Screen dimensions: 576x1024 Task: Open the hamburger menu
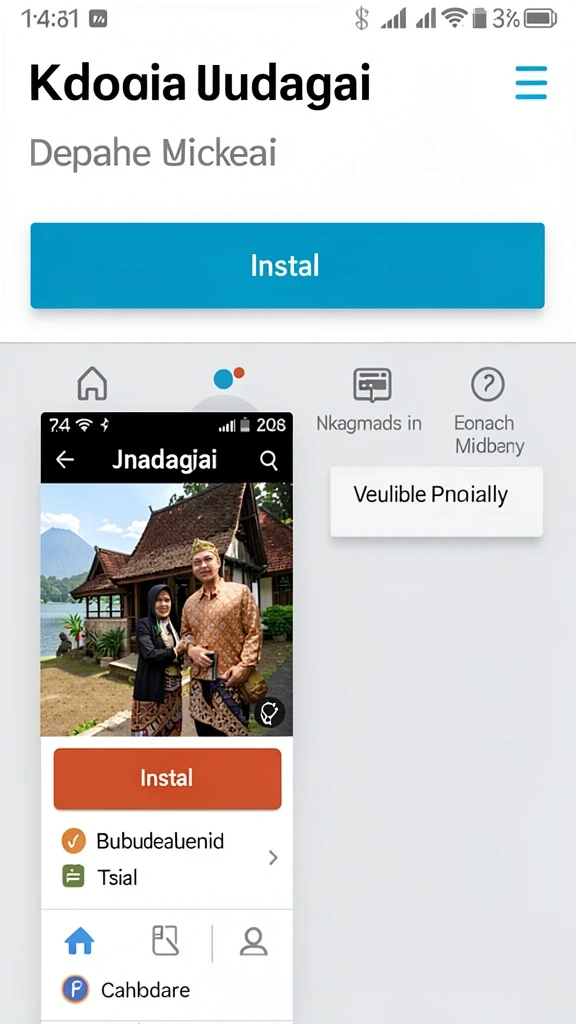click(x=530, y=83)
